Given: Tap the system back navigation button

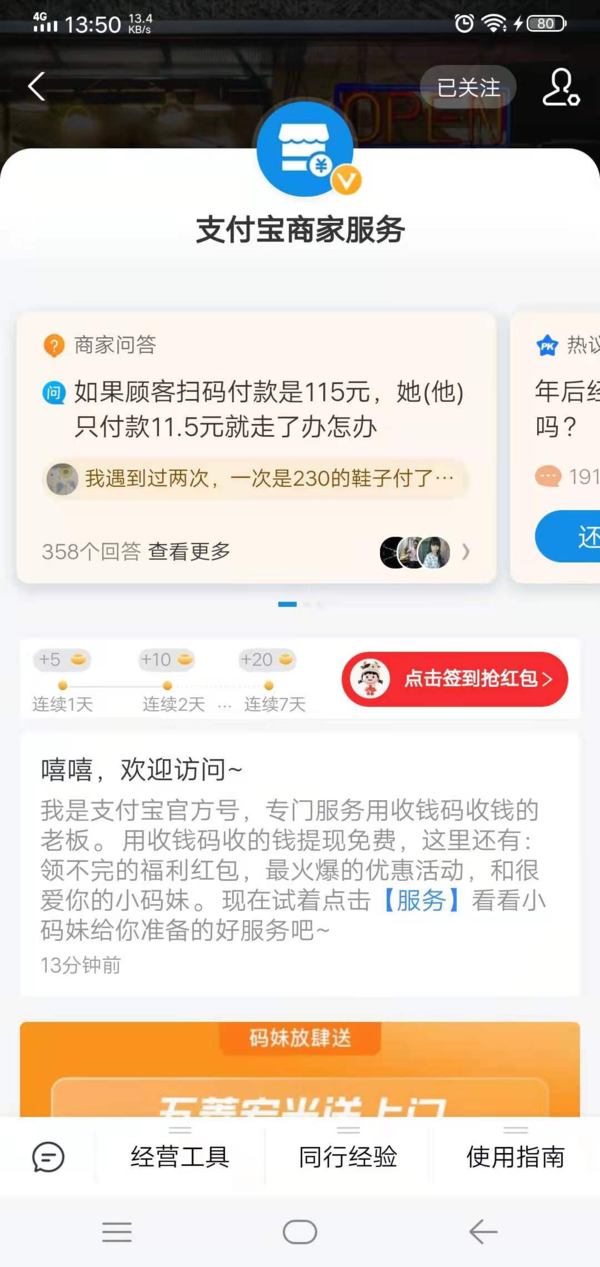Looking at the screenshot, I should pyautogui.click(x=483, y=1232).
